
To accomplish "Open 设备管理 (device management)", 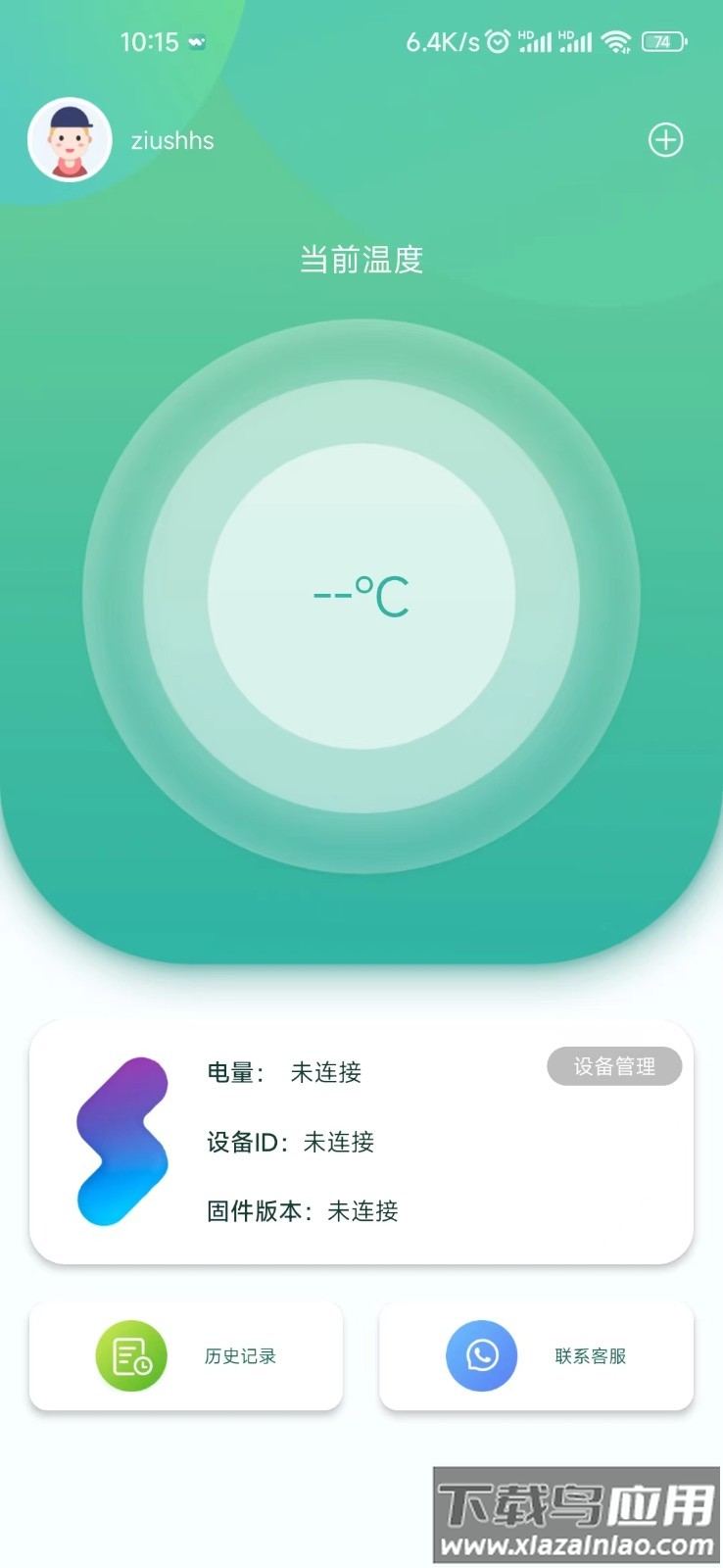I will tap(614, 1067).
